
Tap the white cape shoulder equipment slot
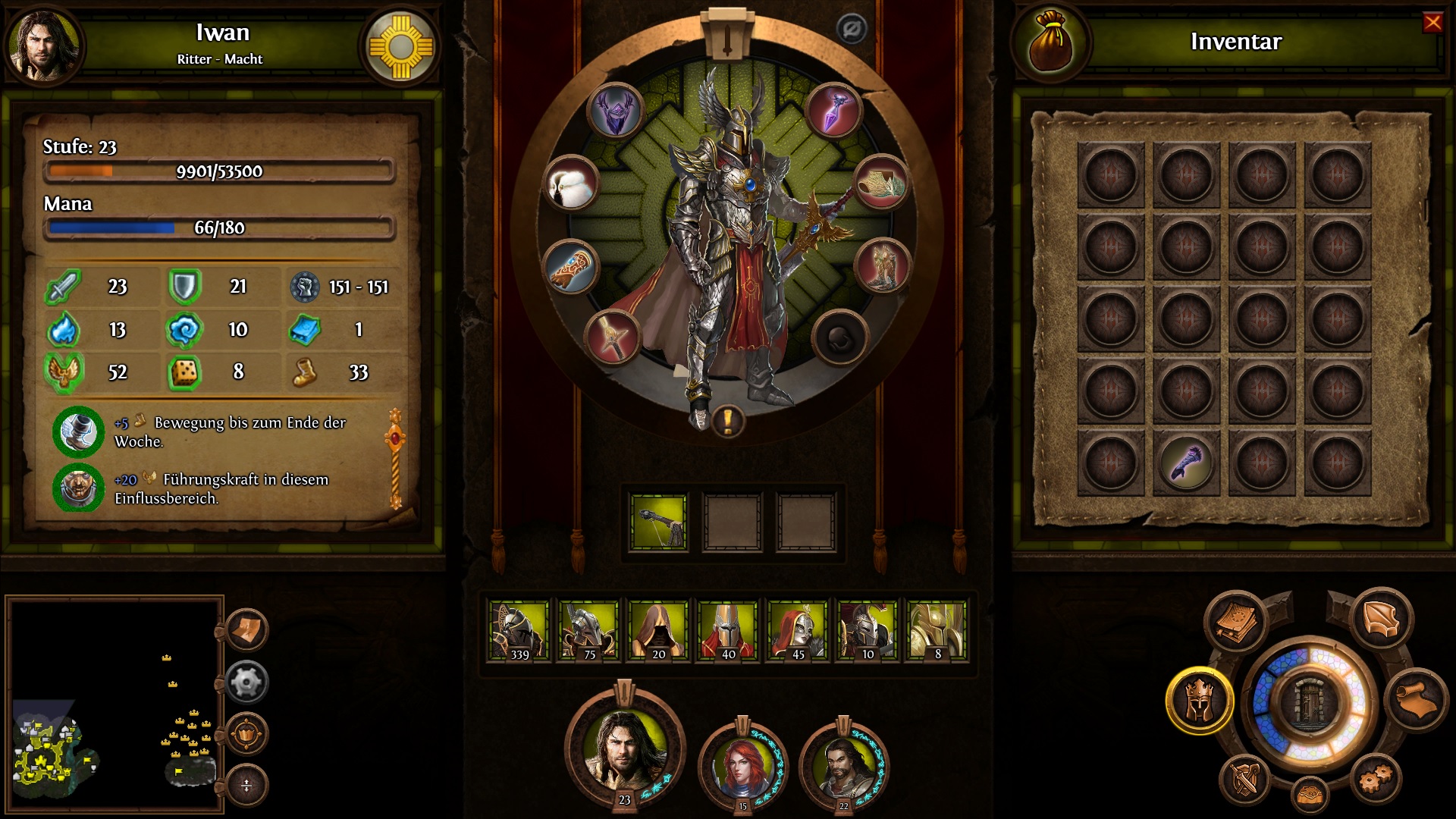coord(573,184)
